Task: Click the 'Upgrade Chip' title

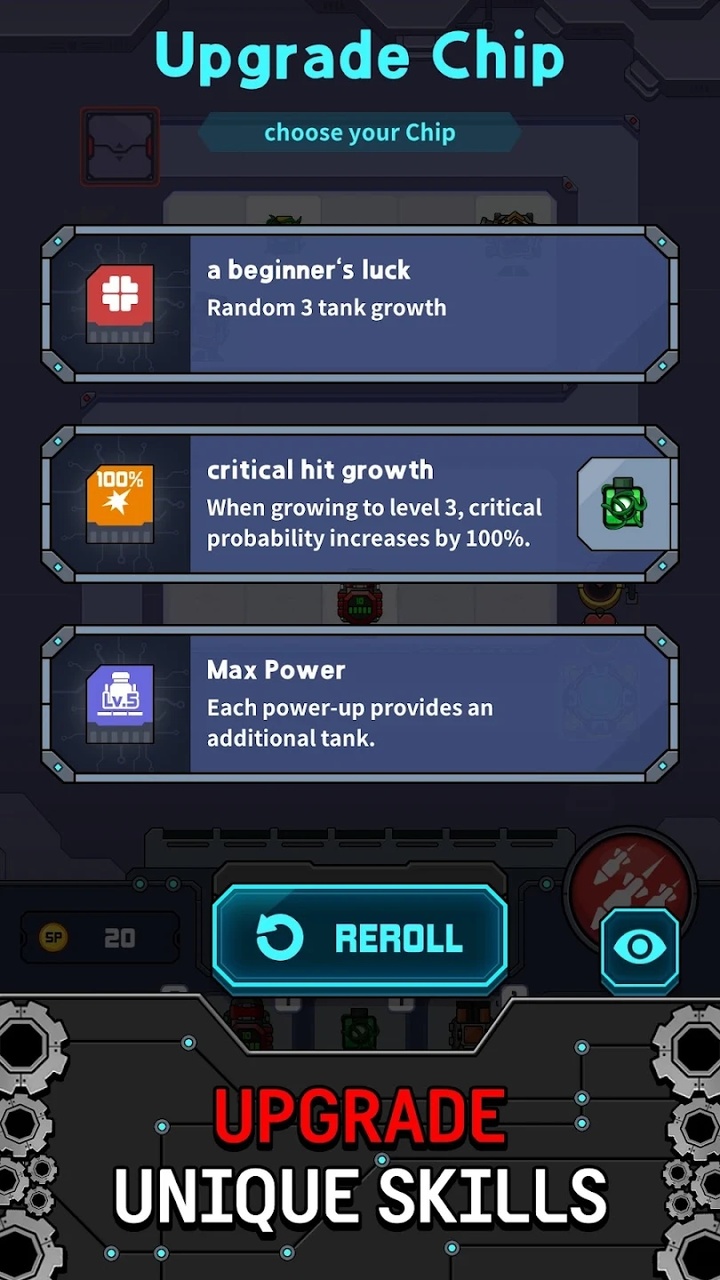Action: click(x=360, y=57)
